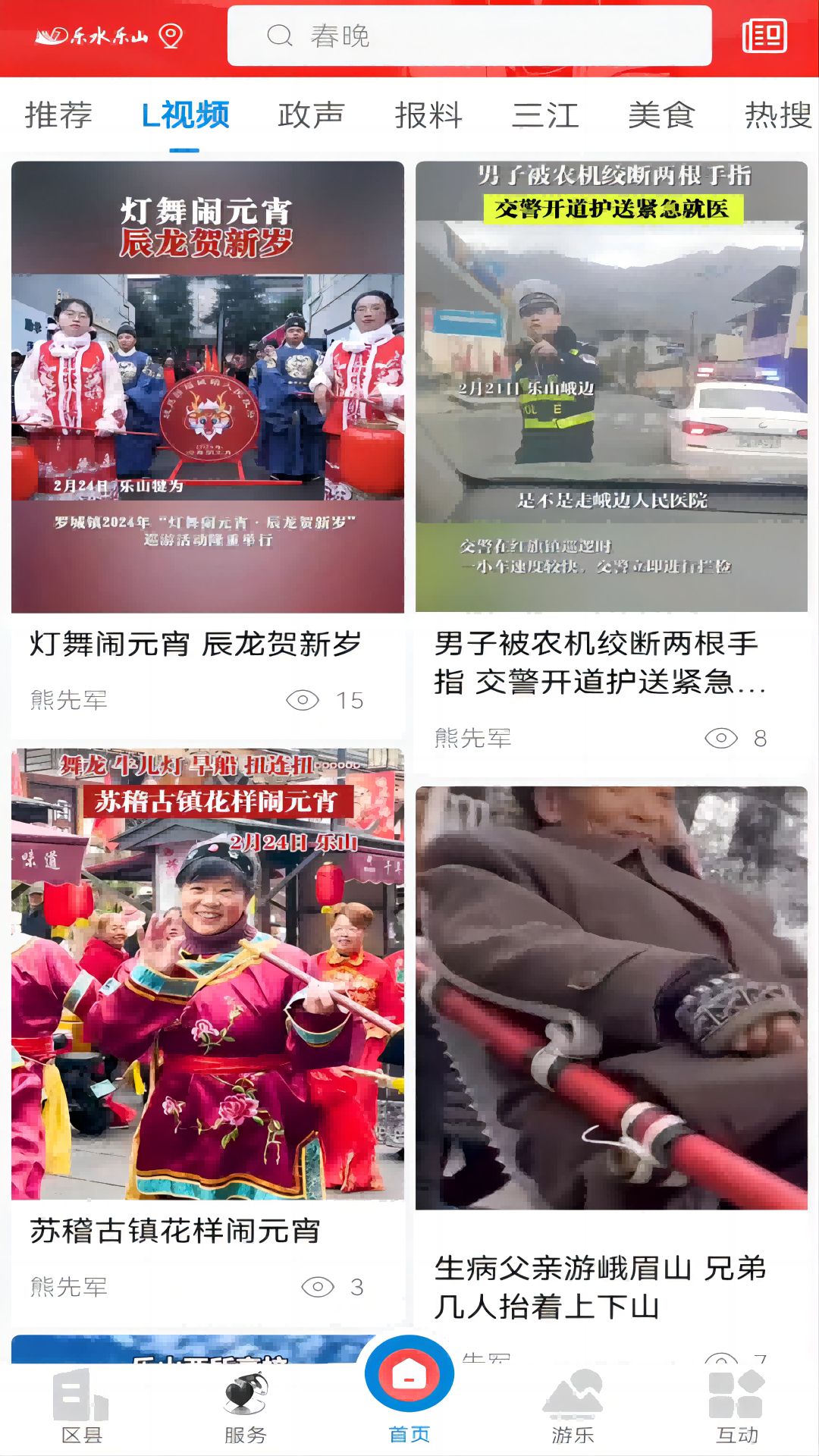Select the 美食 tab

[x=661, y=115]
